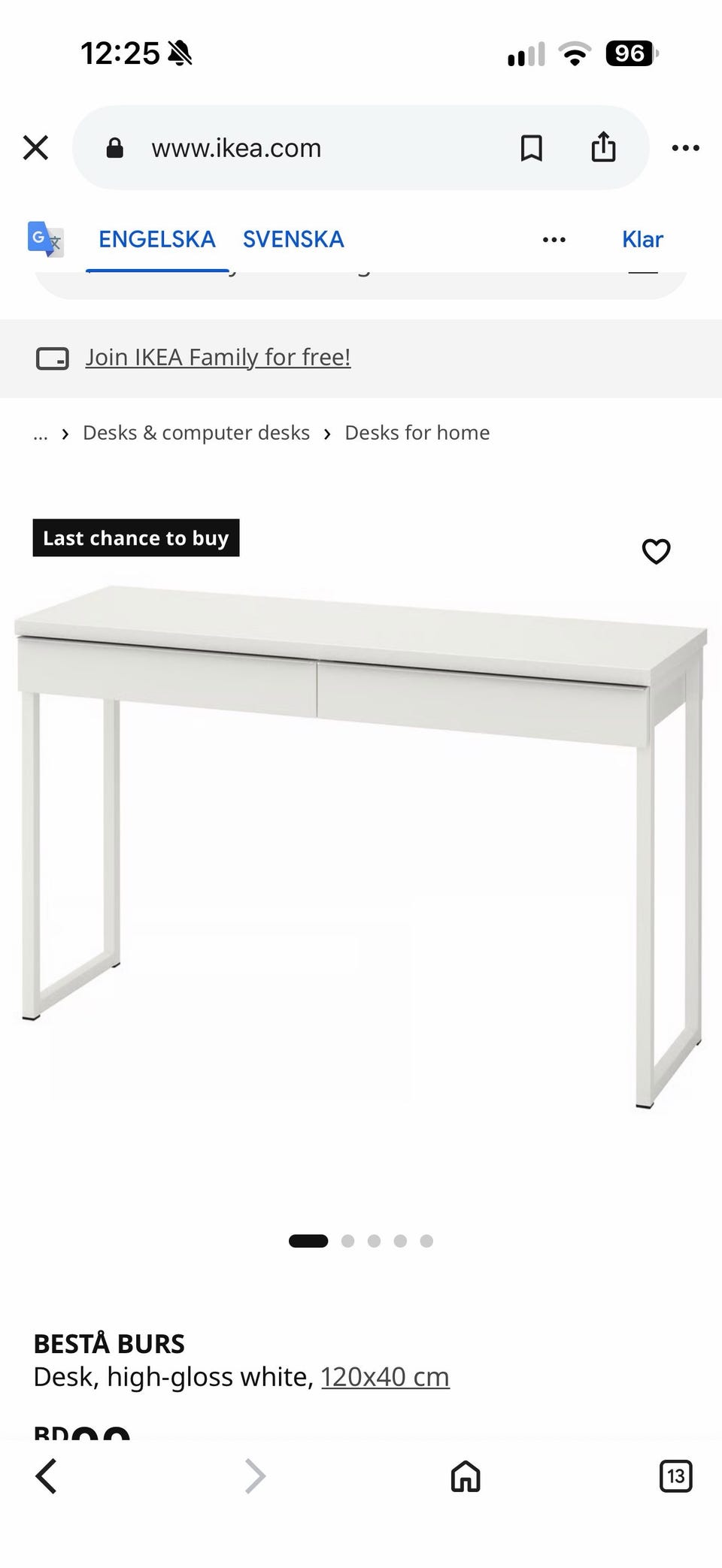The height and width of the screenshot is (1568, 722).
Task: Select the second image indicator dot
Action: [347, 1241]
